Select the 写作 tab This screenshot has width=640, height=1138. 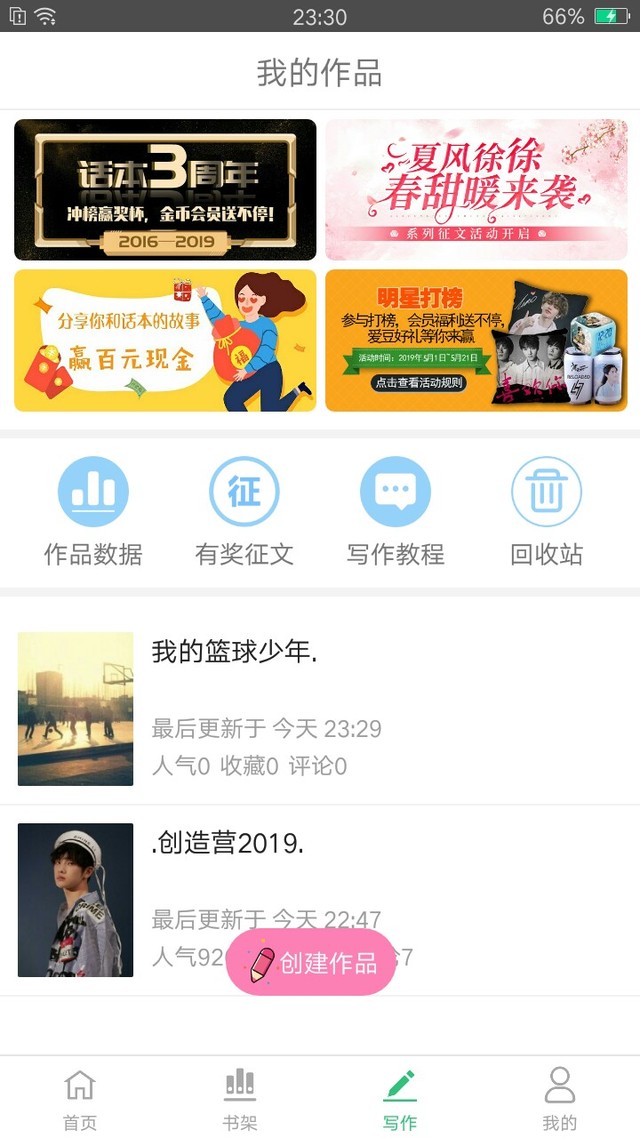click(400, 1097)
